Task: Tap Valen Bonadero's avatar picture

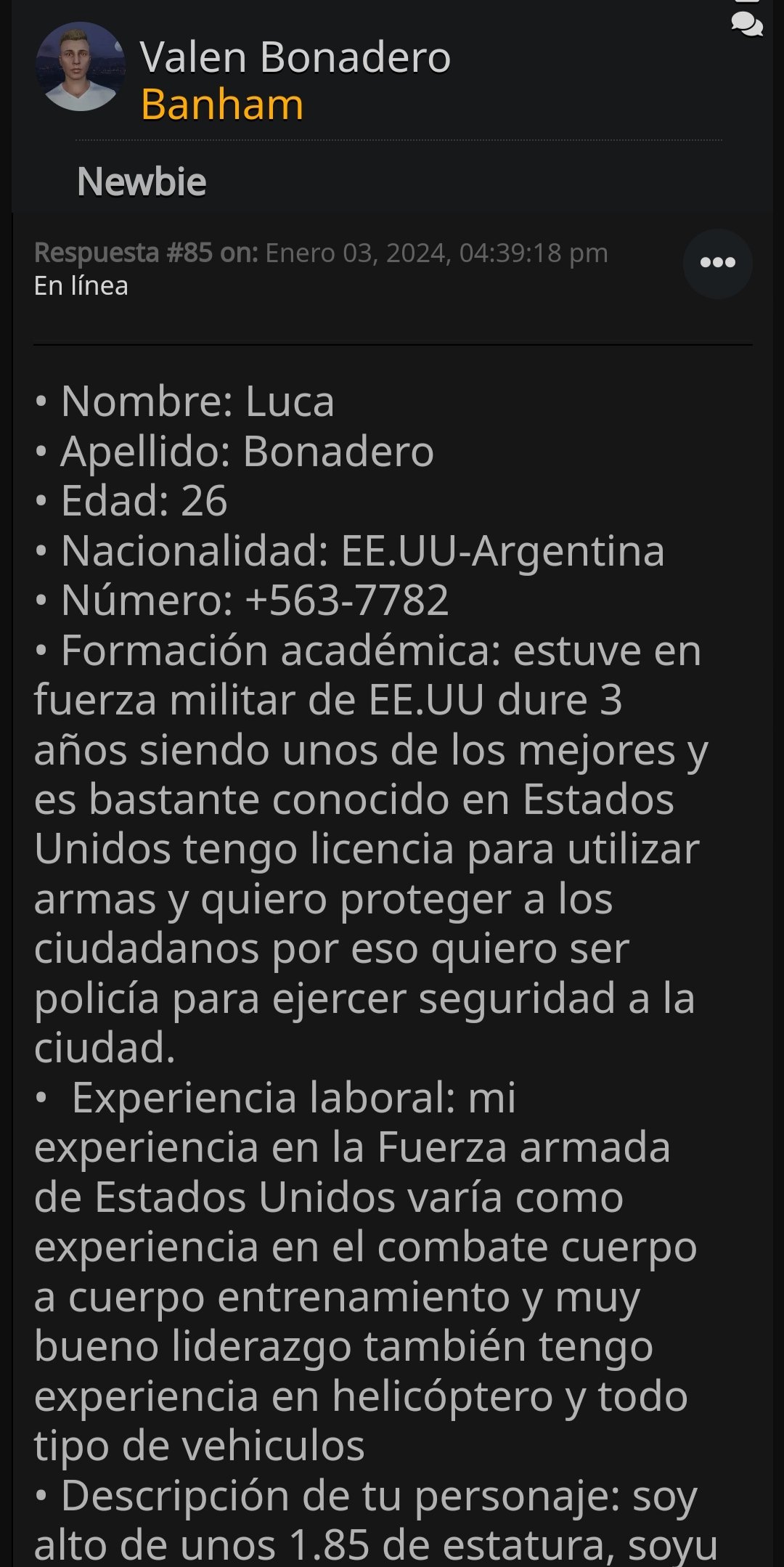Action: click(81, 67)
